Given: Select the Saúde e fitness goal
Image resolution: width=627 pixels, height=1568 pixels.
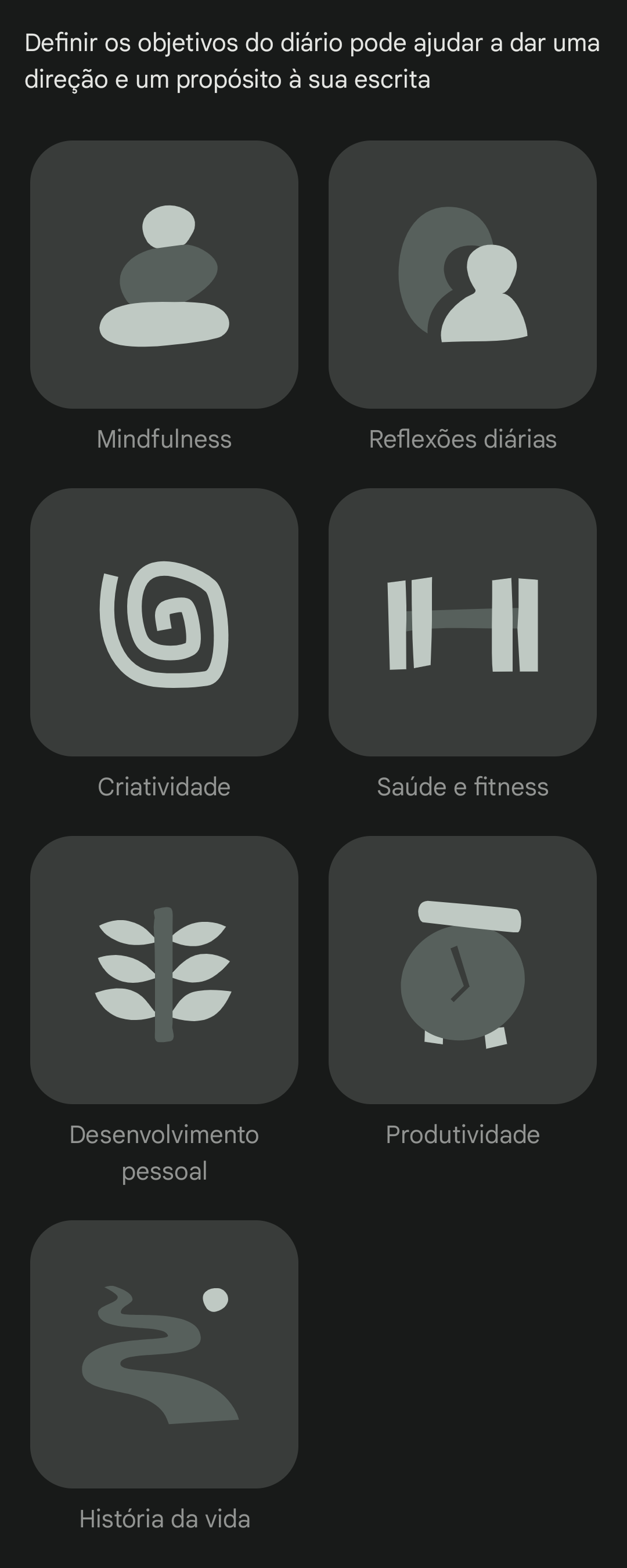Looking at the screenshot, I should 462,622.
